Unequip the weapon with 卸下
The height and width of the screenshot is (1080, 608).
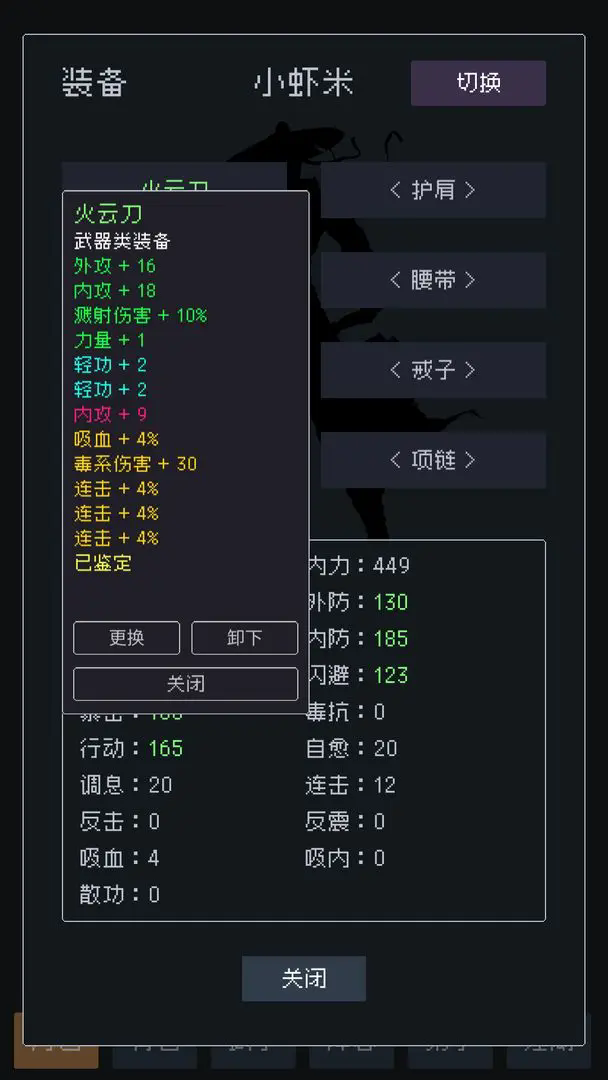point(244,638)
